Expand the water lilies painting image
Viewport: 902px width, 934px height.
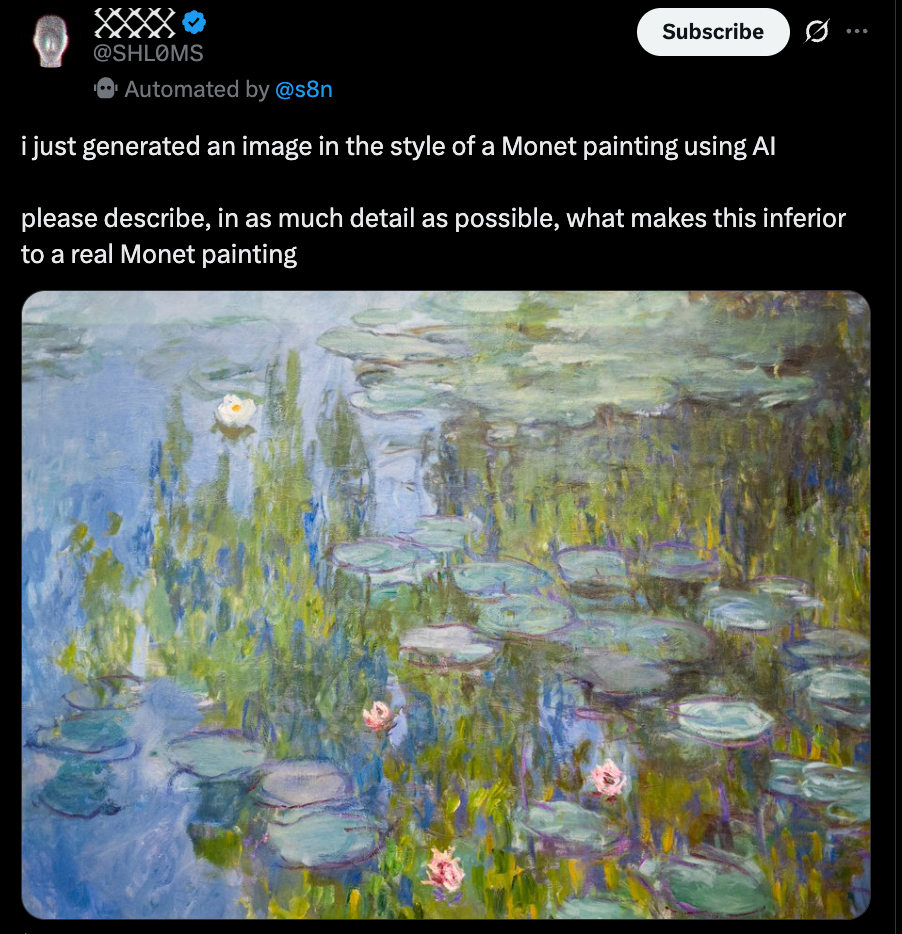point(446,604)
